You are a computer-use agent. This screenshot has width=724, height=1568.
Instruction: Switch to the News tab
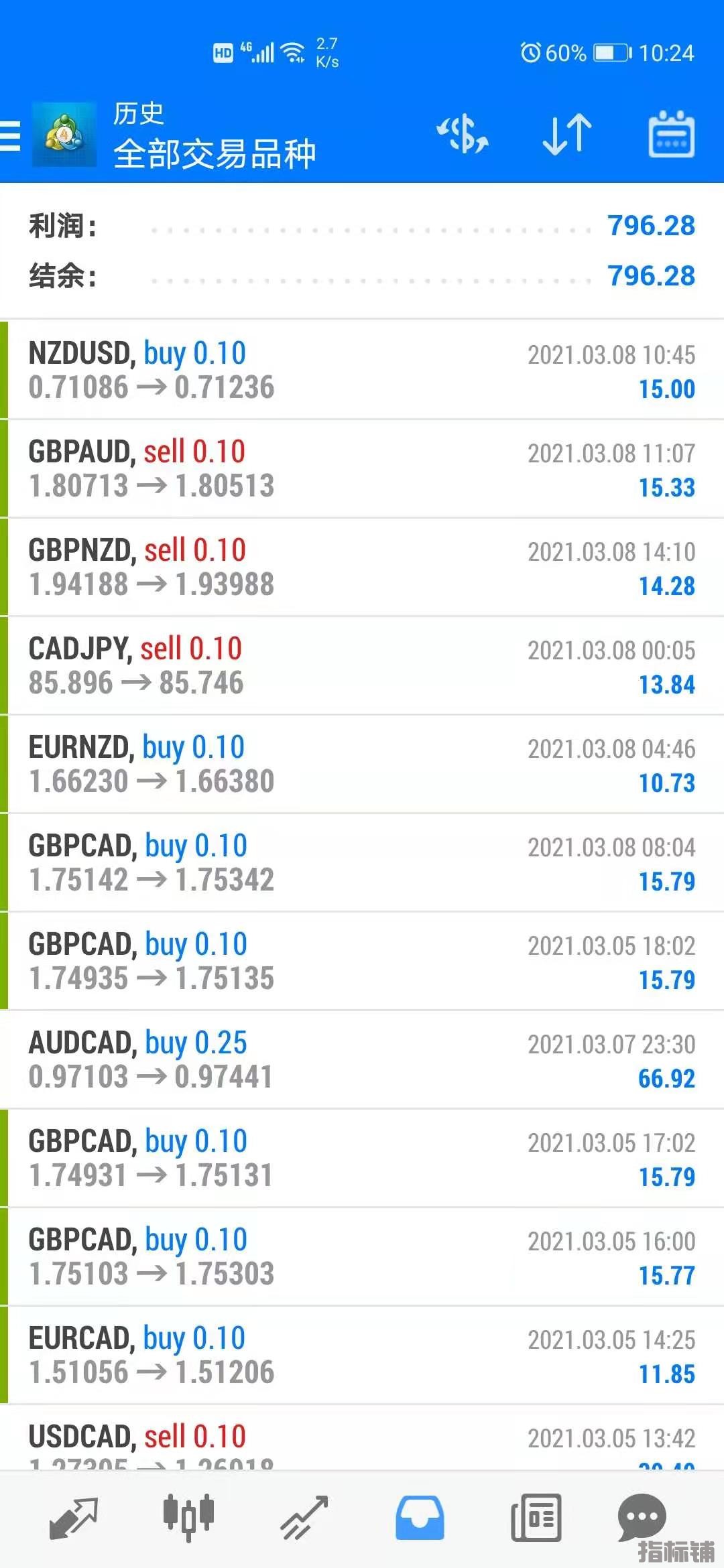[x=536, y=1517]
